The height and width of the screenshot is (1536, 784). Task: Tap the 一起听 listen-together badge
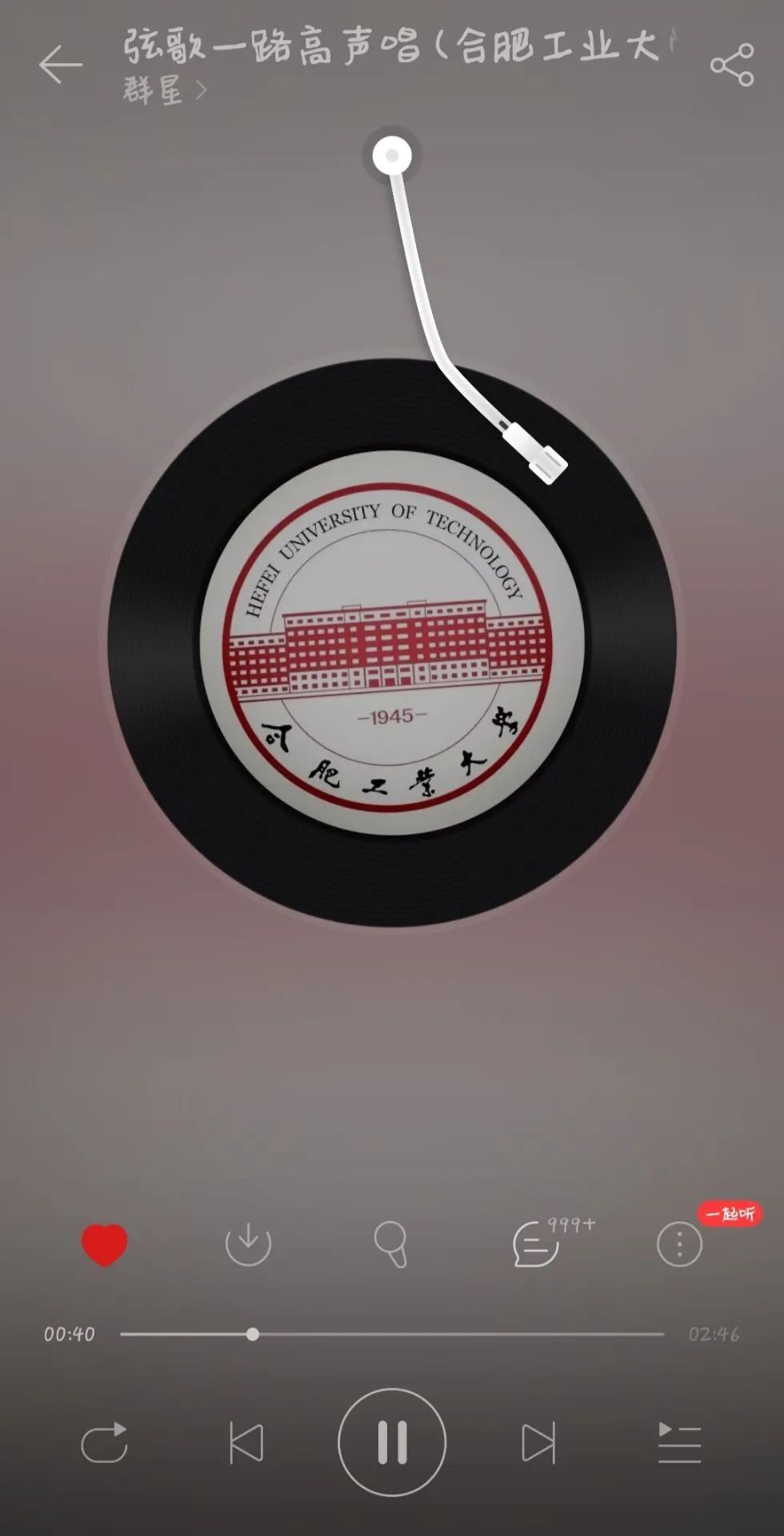[730, 1214]
